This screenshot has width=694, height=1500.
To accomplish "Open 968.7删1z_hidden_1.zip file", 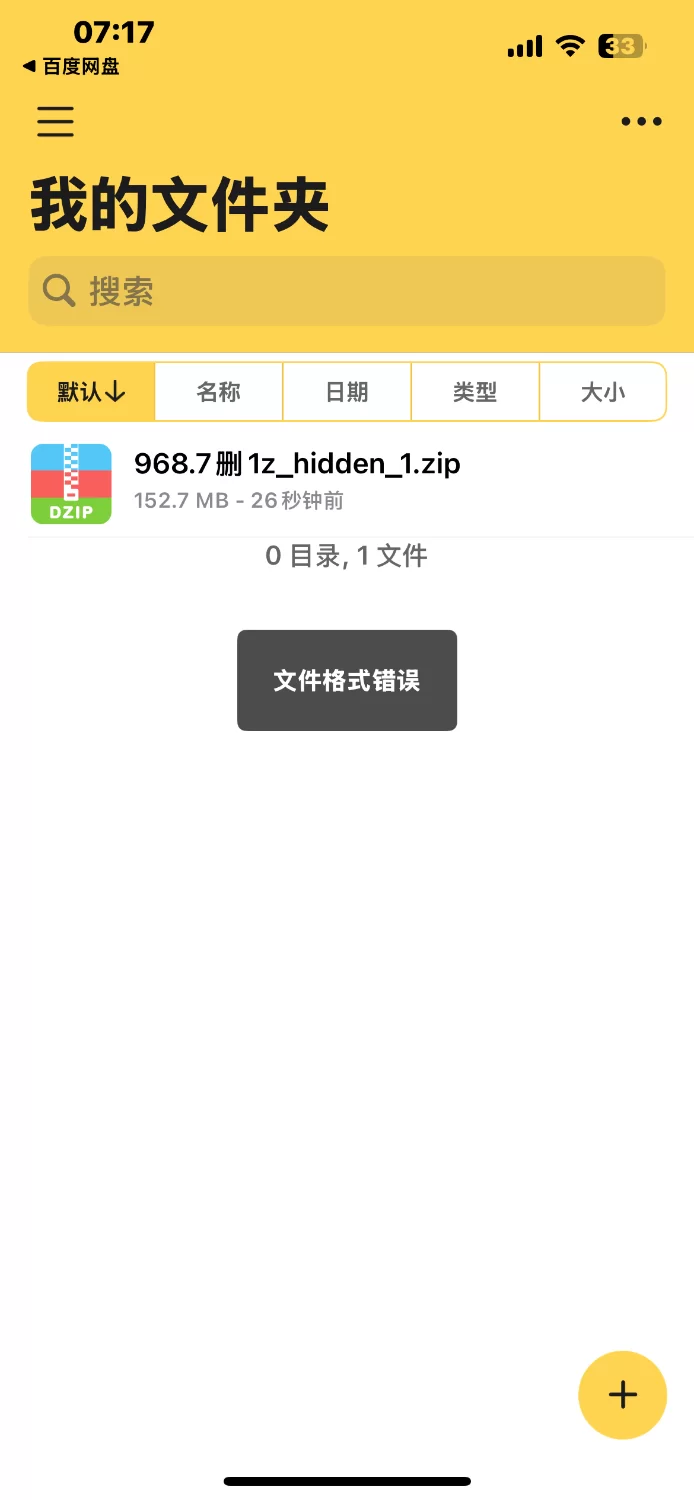I will (296, 481).
